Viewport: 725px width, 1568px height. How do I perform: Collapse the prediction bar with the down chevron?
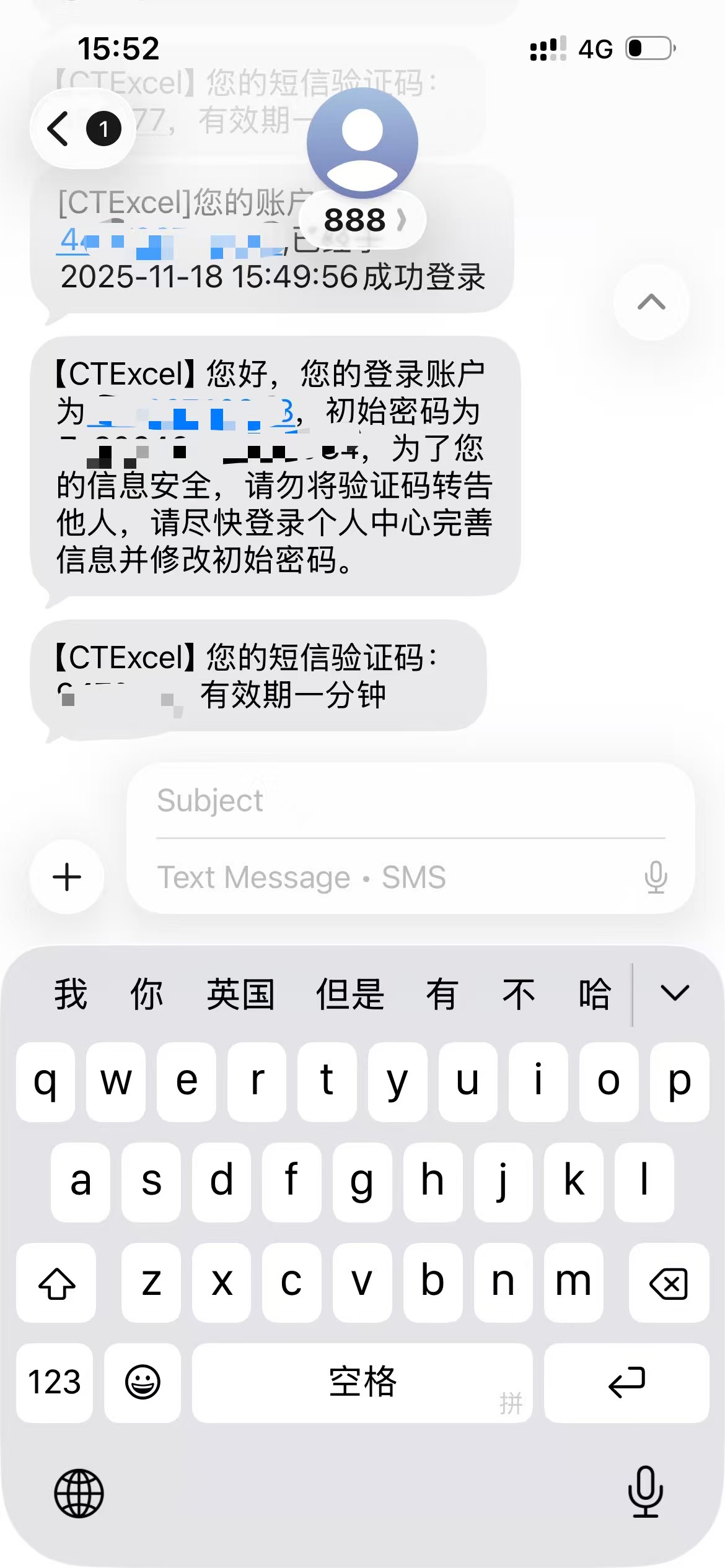(674, 991)
